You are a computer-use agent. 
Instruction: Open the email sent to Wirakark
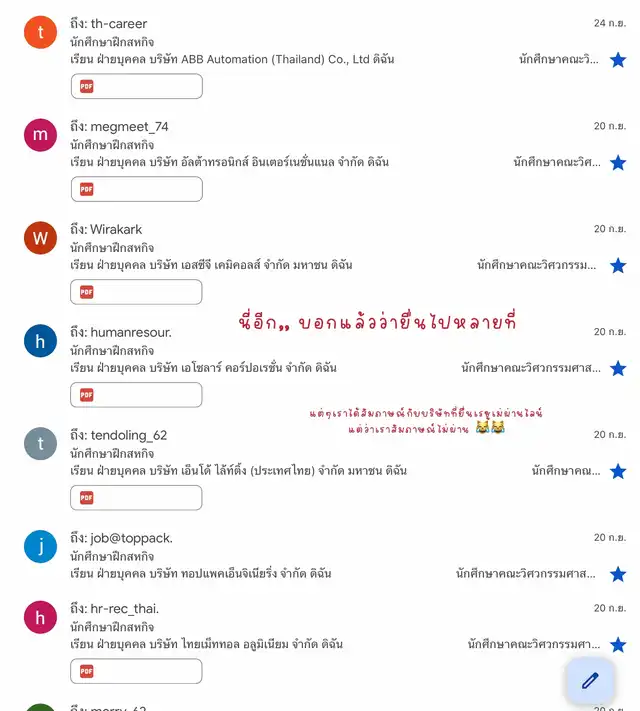pos(300,248)
